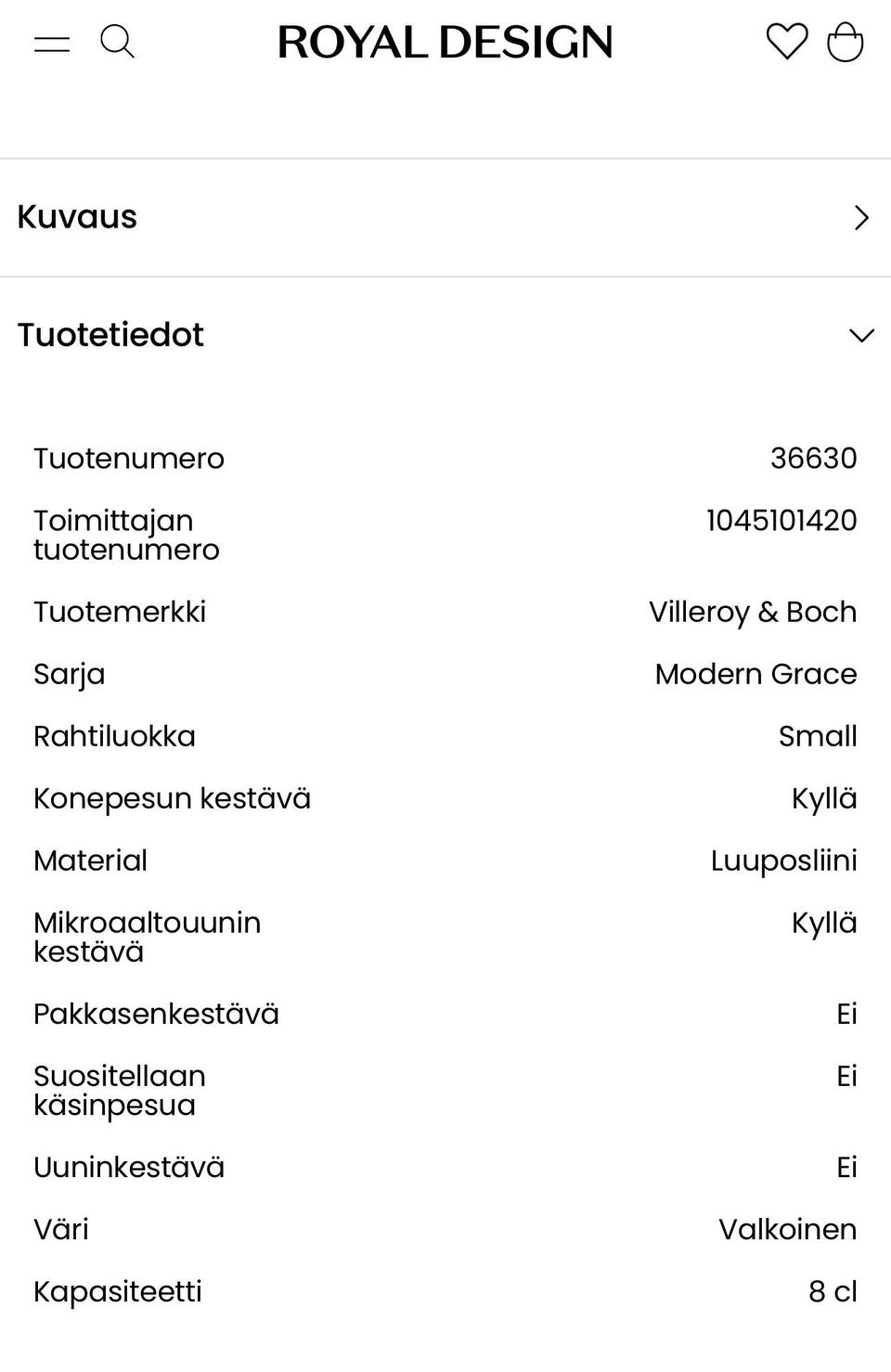Click the downward chevron beside Tuotetiedot
This screenshot has width=891, height=1372.
coord(859,336)
